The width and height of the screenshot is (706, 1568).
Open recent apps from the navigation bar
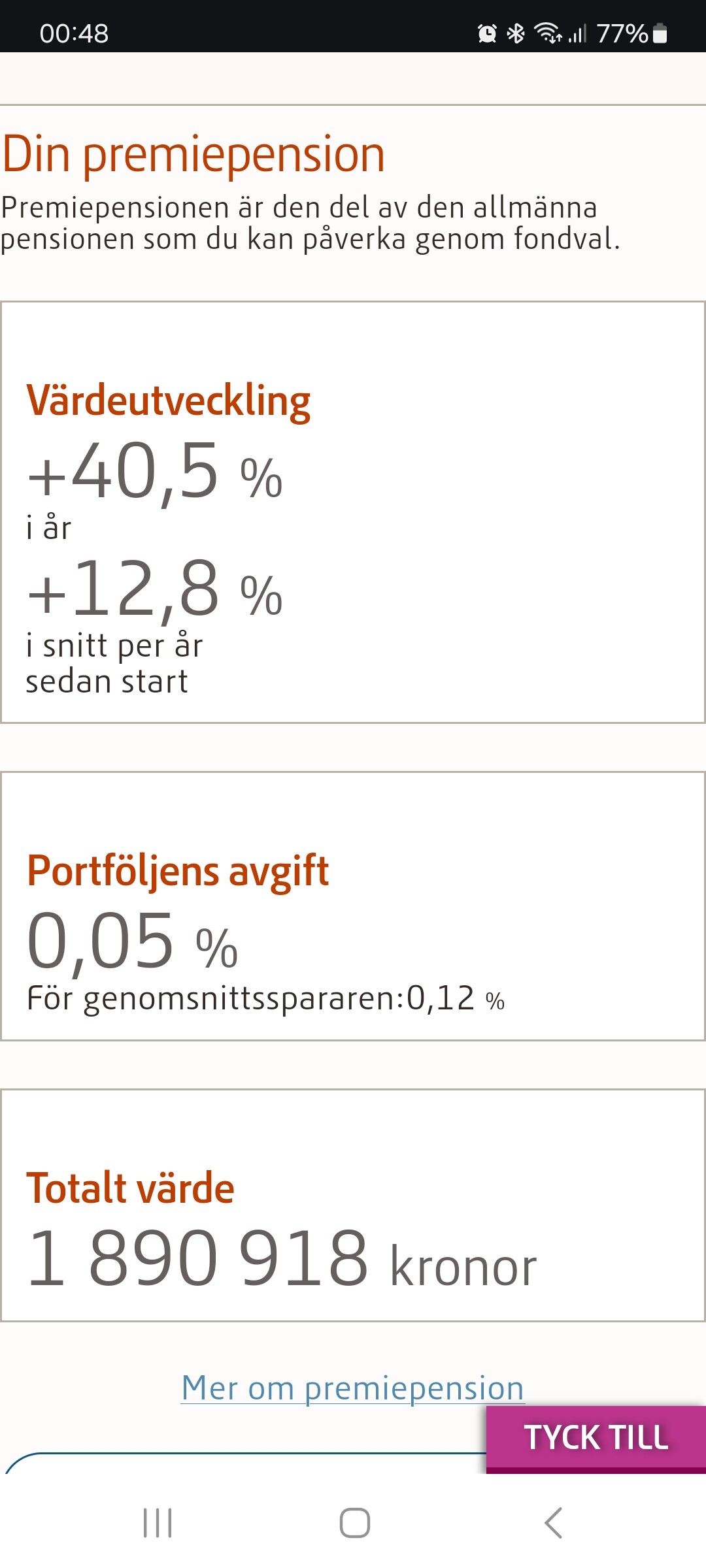pos(158,1523)
